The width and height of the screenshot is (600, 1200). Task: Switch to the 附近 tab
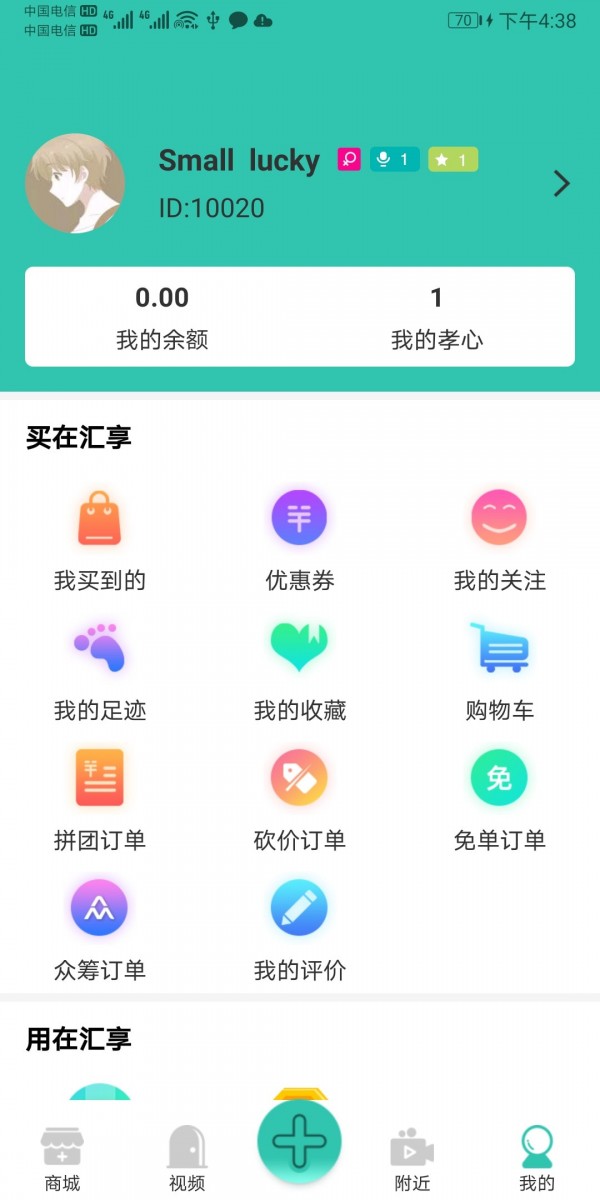coord(412,1158)
